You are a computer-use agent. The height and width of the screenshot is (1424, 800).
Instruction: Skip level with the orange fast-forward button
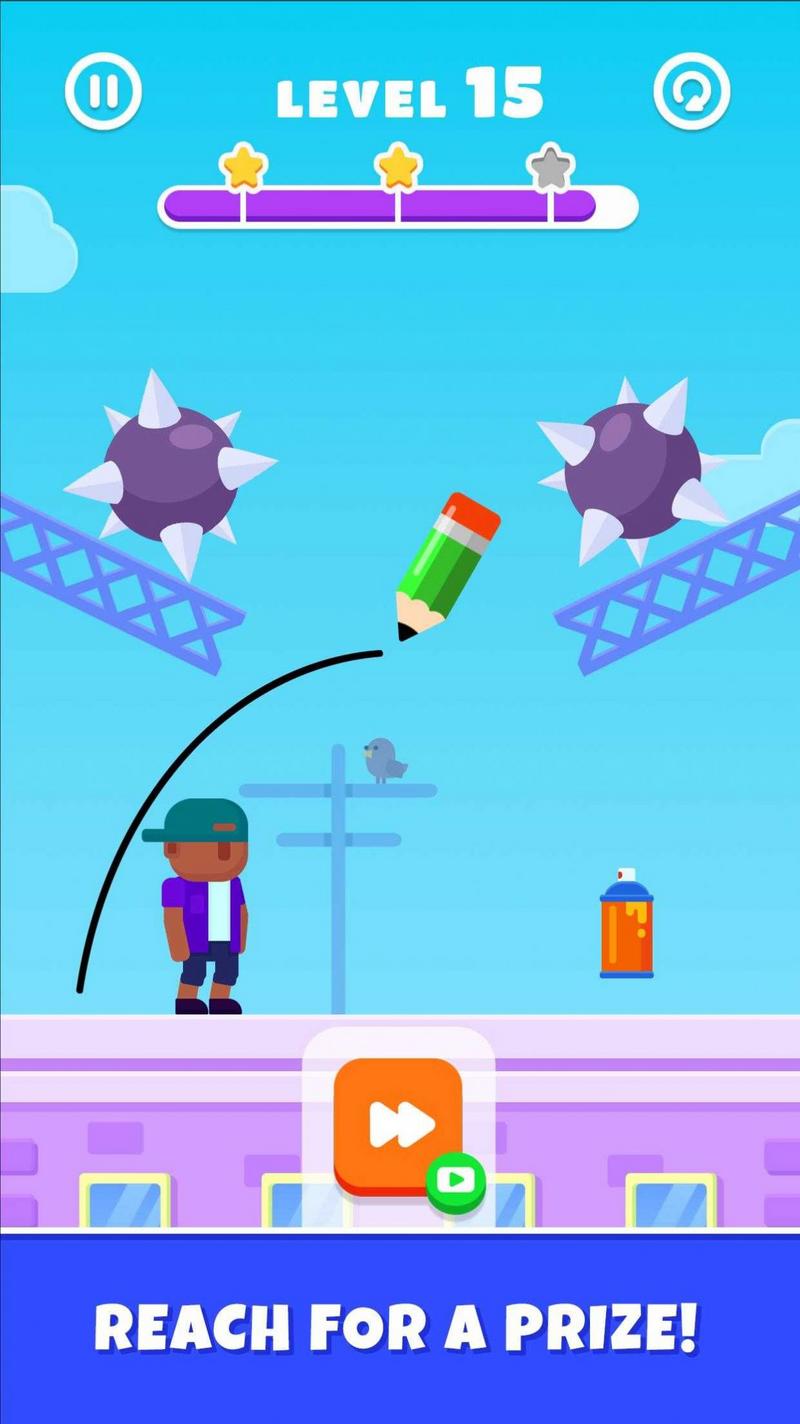(399, 1125)
